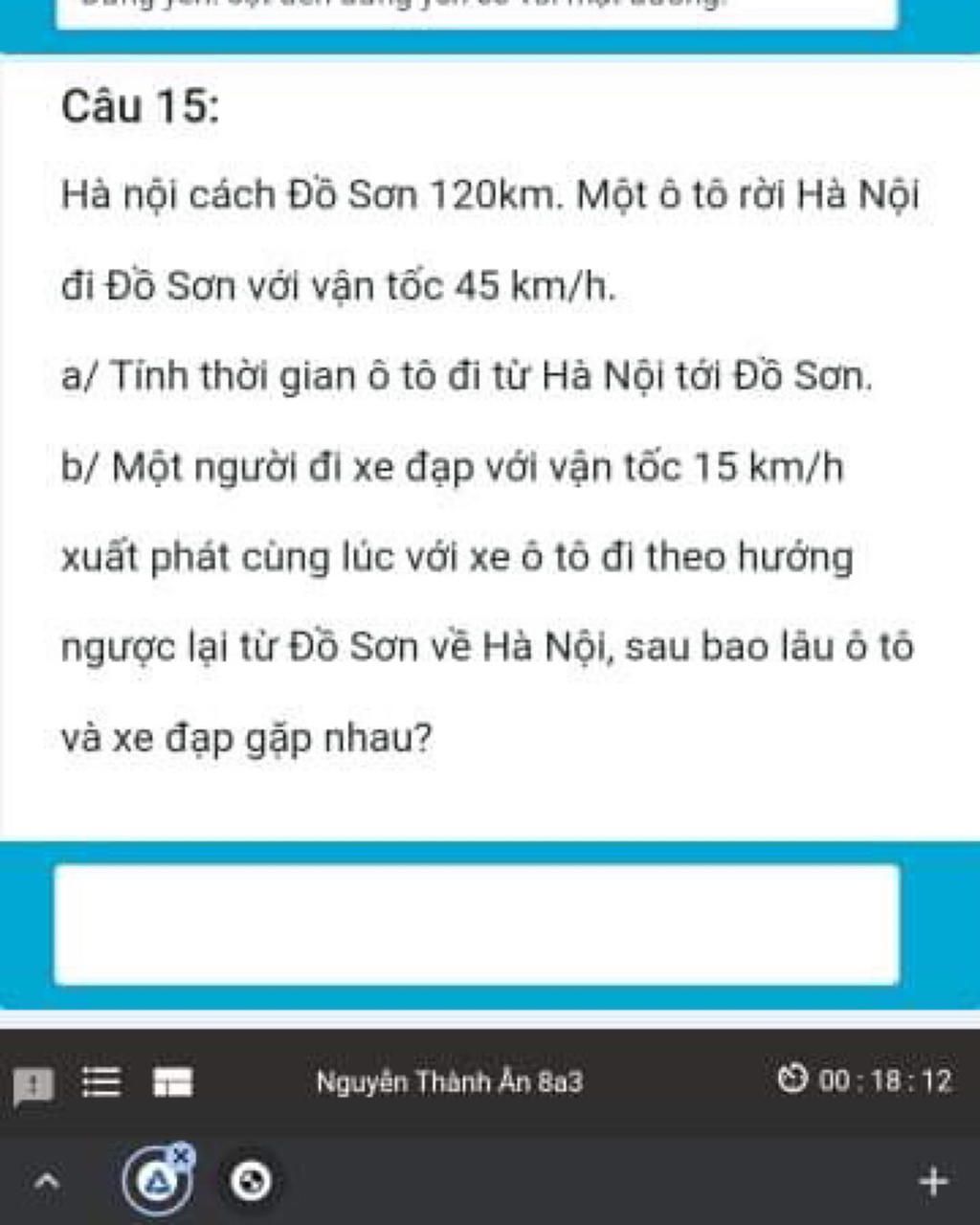Switch the quiz layout view icon
Image resolution: width=980 pixels, height=1225 pixels.
(x=173, y=1082)
